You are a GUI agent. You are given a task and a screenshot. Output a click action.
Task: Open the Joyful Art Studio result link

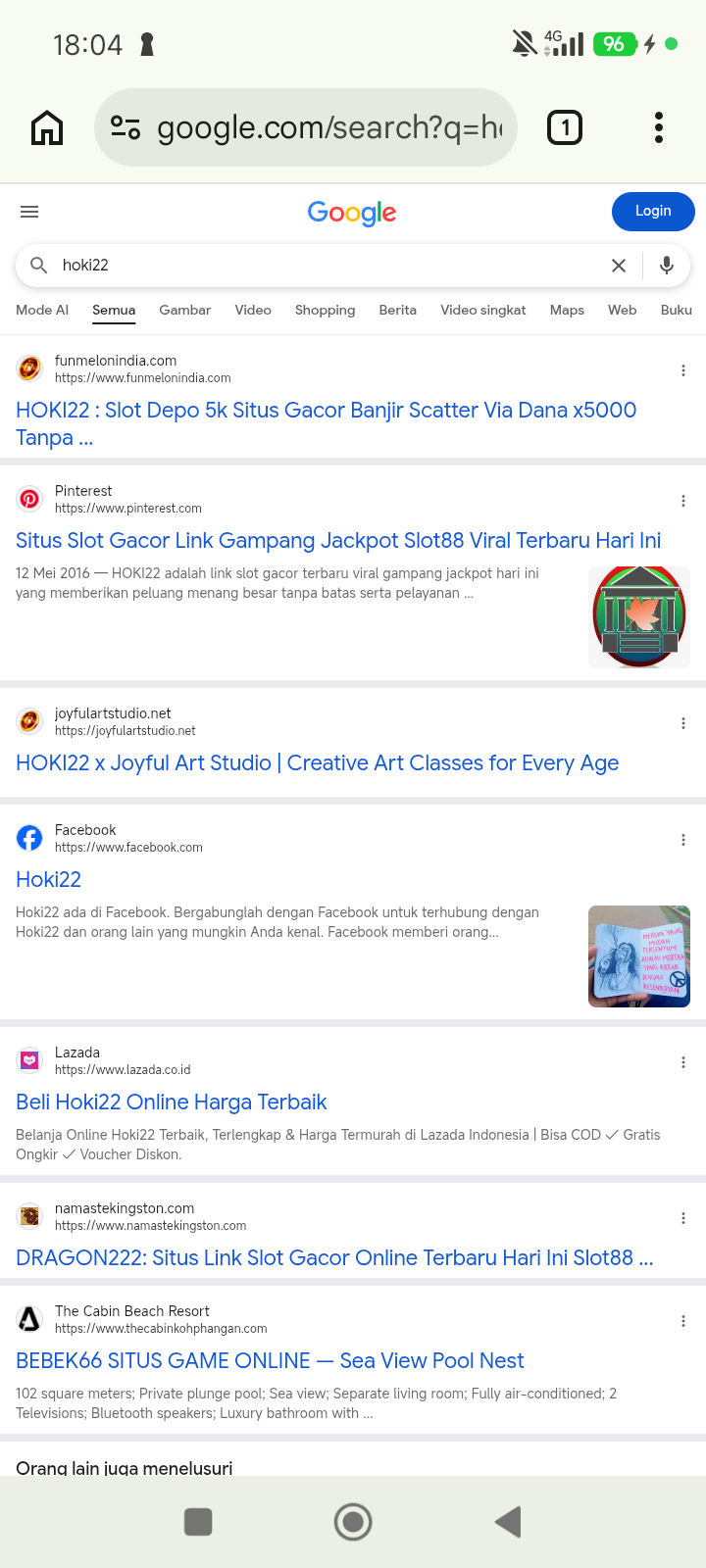tap(318, 763)
